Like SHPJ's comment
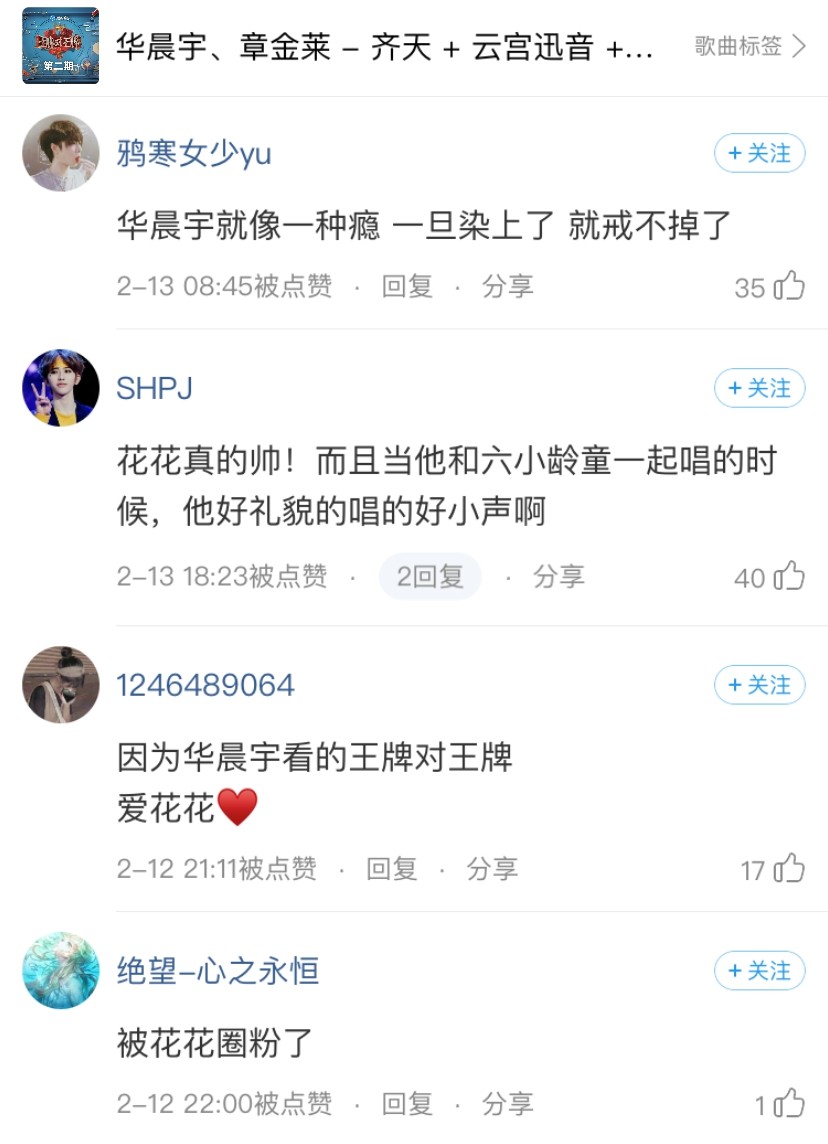The width and height of the screenshot is (828, 1144). pyautogui.click(x=790, y=577)
